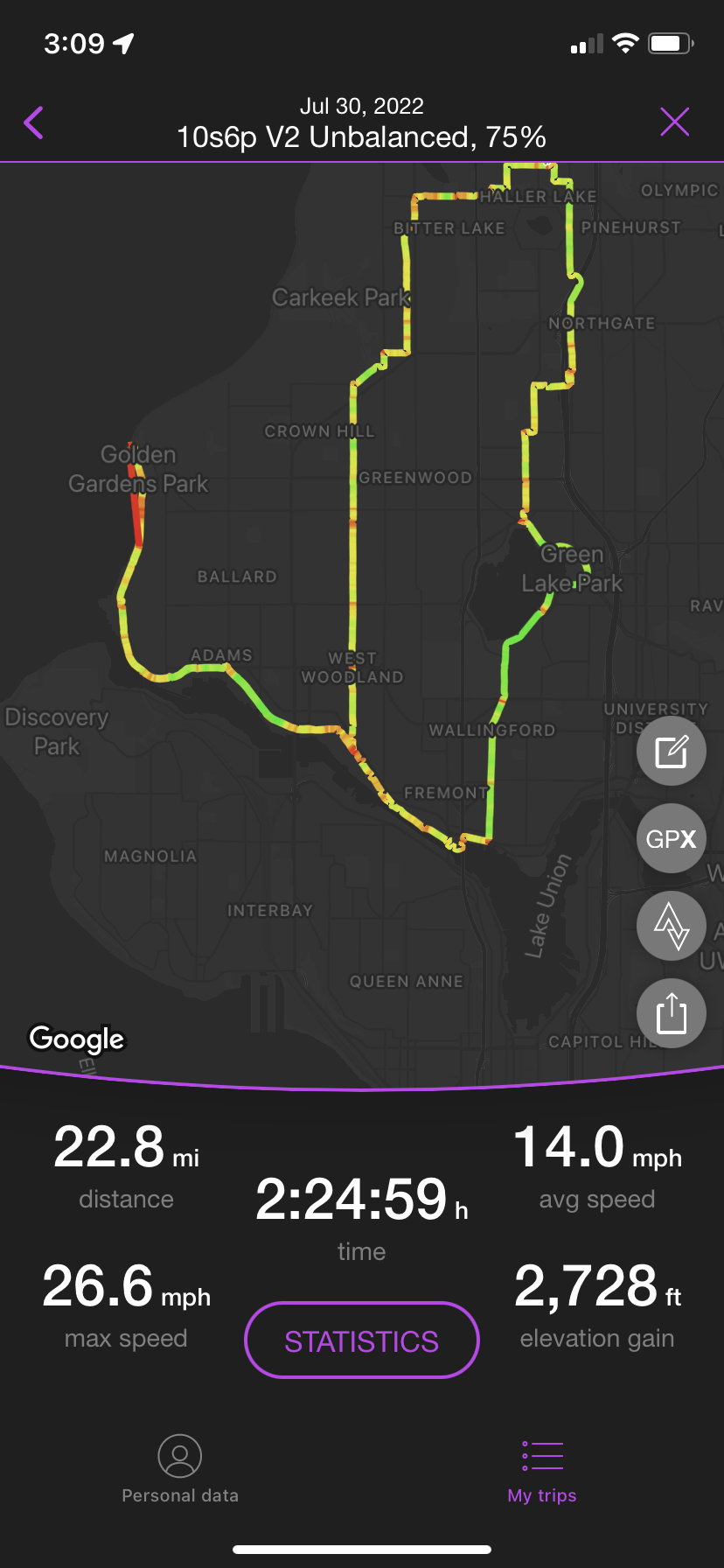724x1568 pixels.
Task: Go back using the purple arrow
Action: [34, 122]
